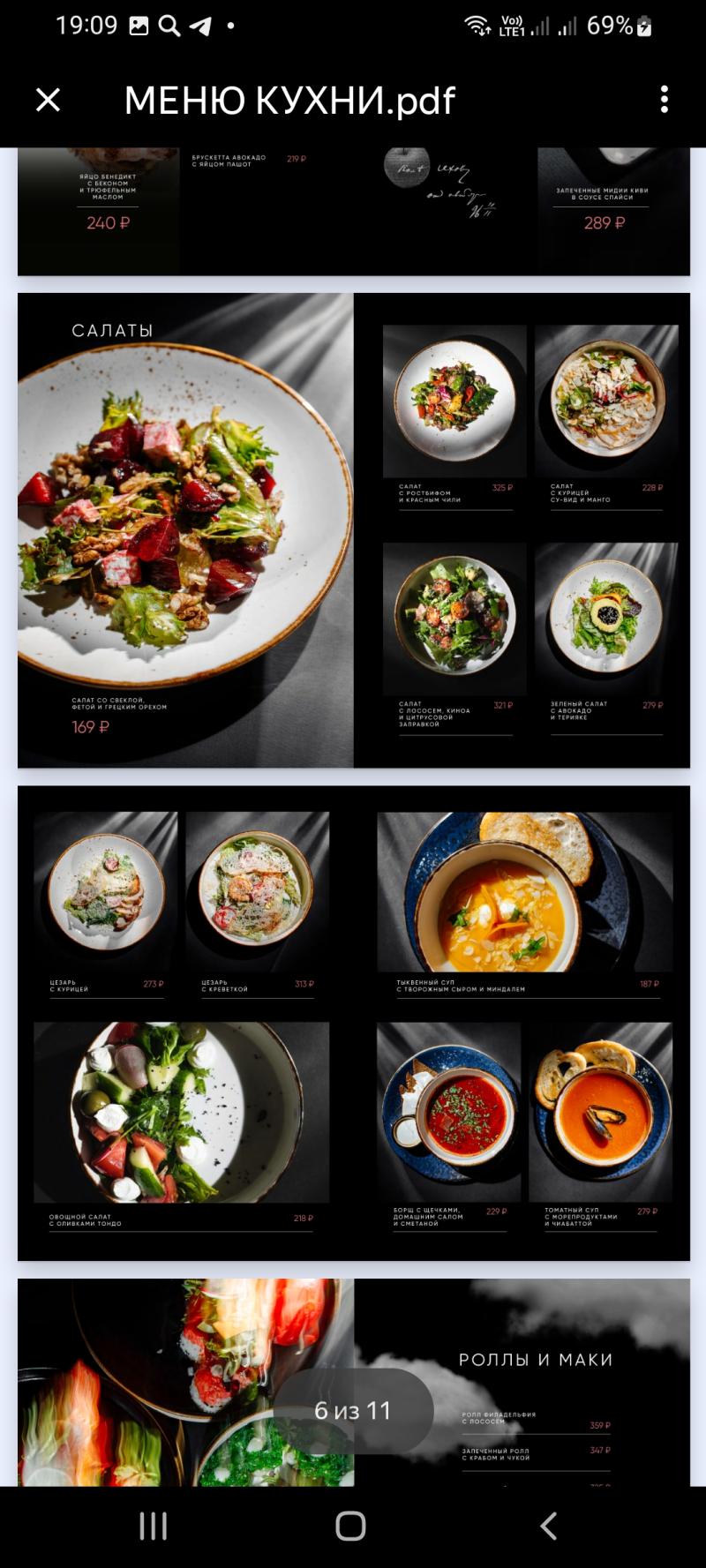Open the three-dot overflow menu
The image size is (706, 1568).
[x=664, y=100]
